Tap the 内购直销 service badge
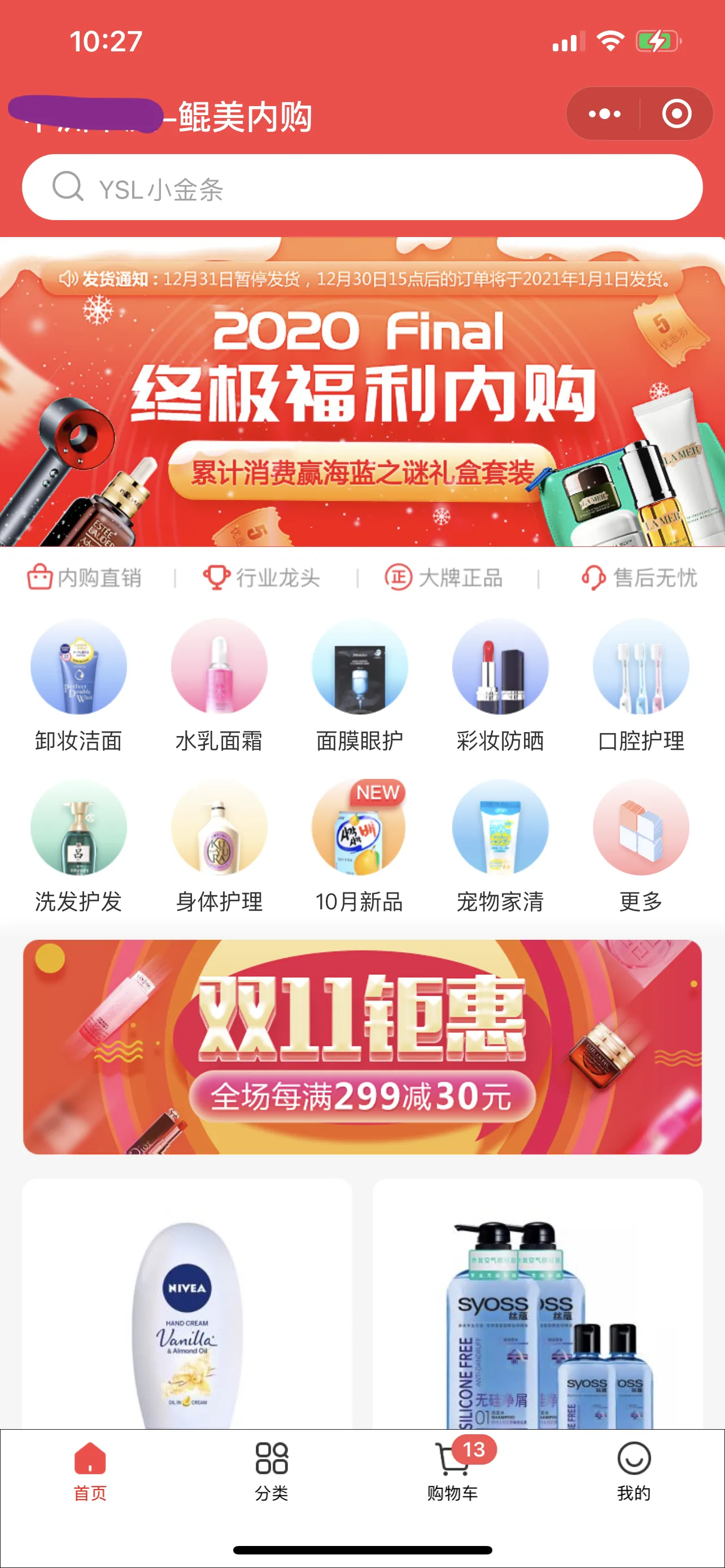725x1568 pixels. click(x=85, y=577)
